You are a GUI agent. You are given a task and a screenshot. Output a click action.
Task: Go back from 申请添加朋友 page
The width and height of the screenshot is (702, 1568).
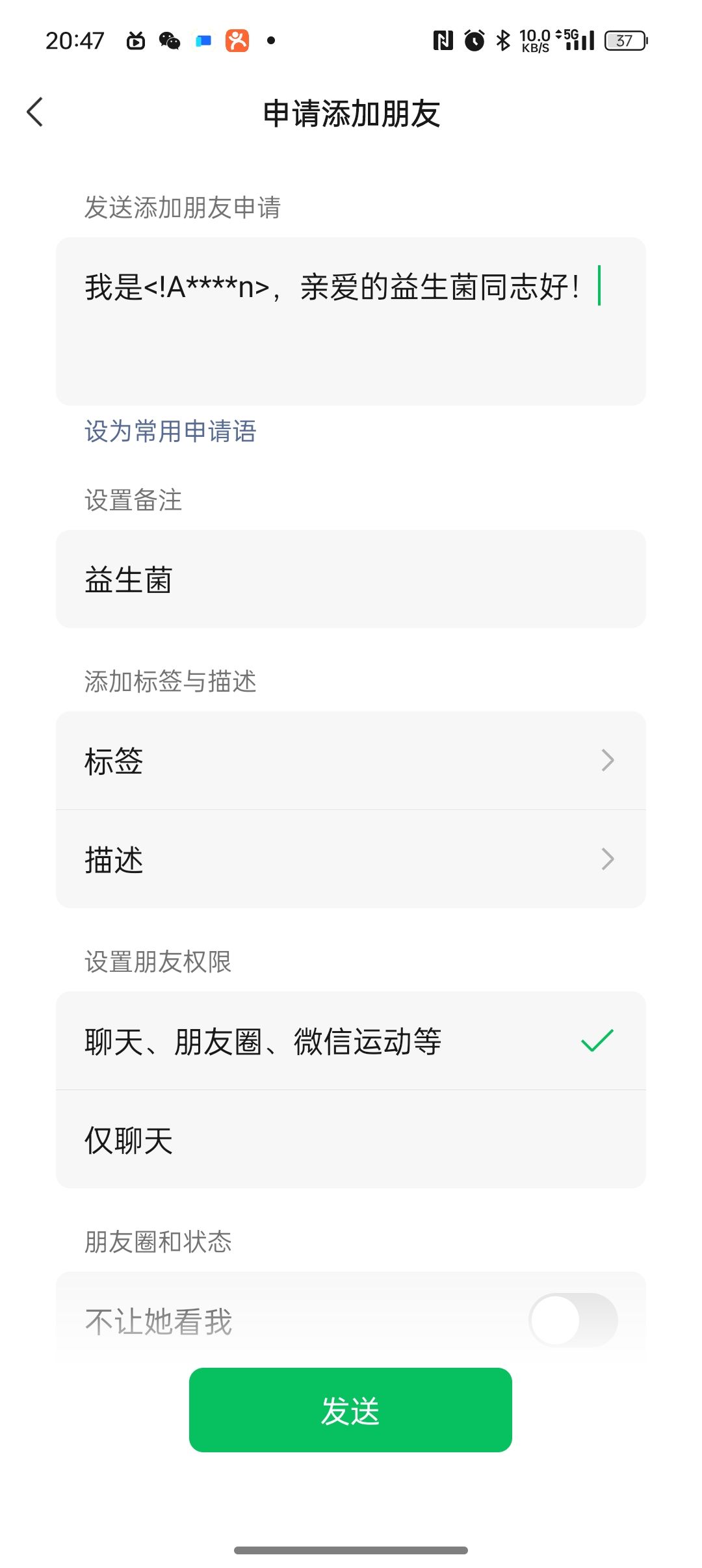(x=36, y=112)
